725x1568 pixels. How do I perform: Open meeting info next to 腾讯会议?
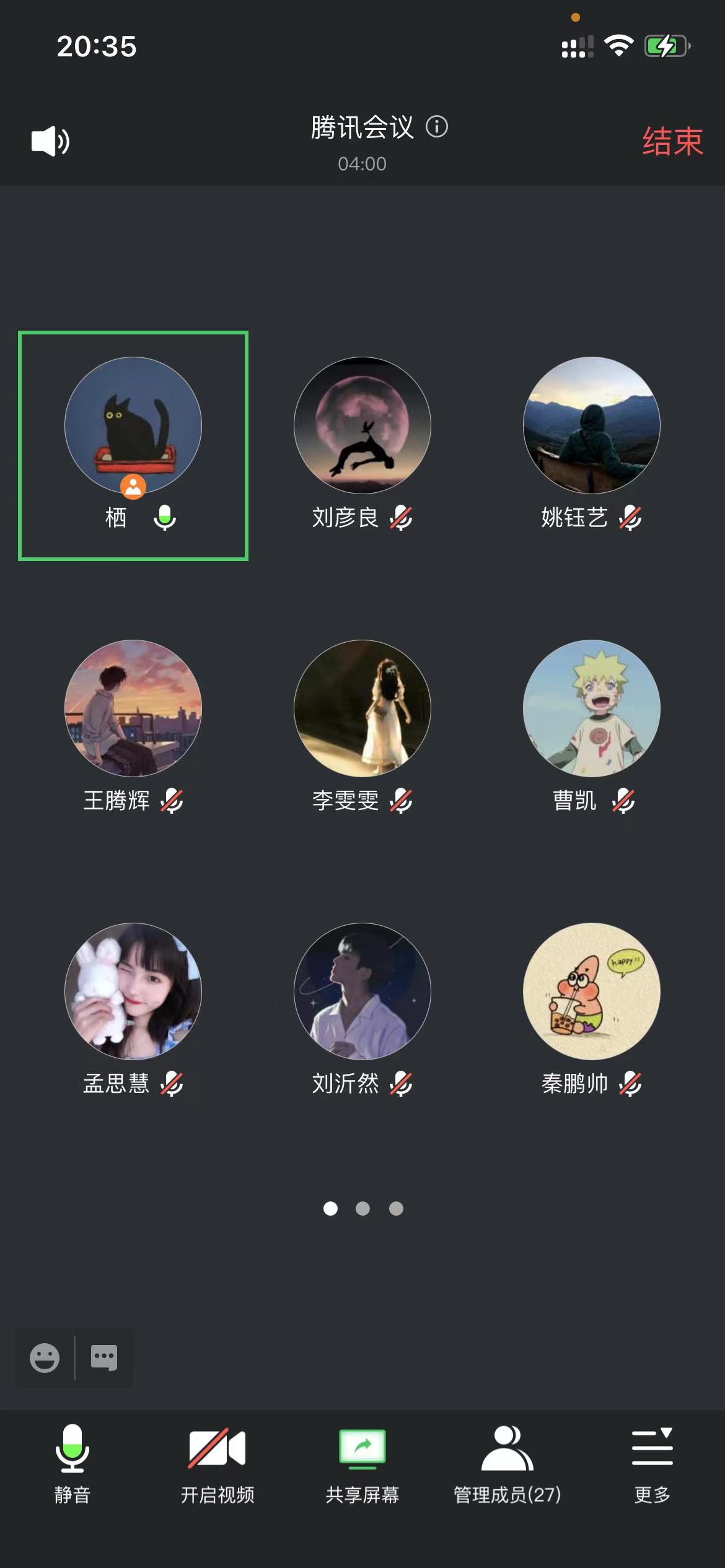point(437,127)
